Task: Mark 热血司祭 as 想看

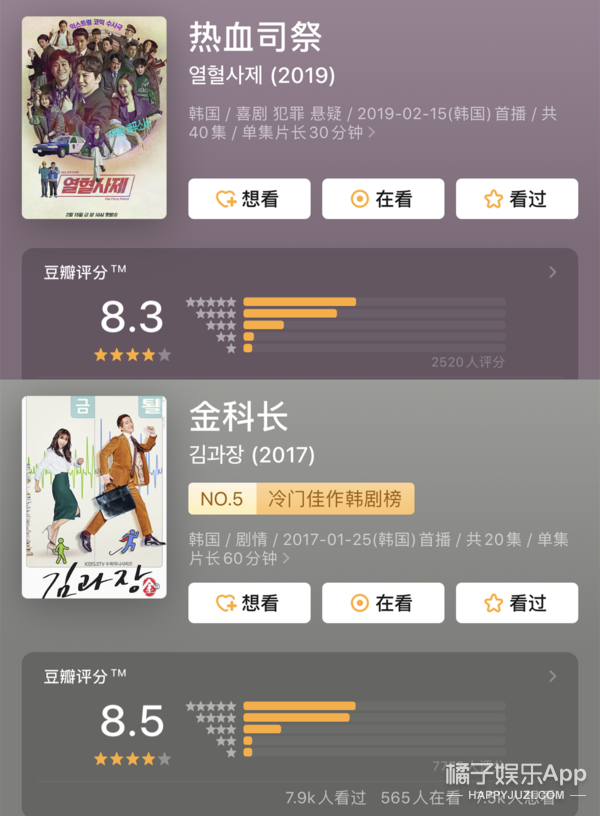Action: [249, 199]
